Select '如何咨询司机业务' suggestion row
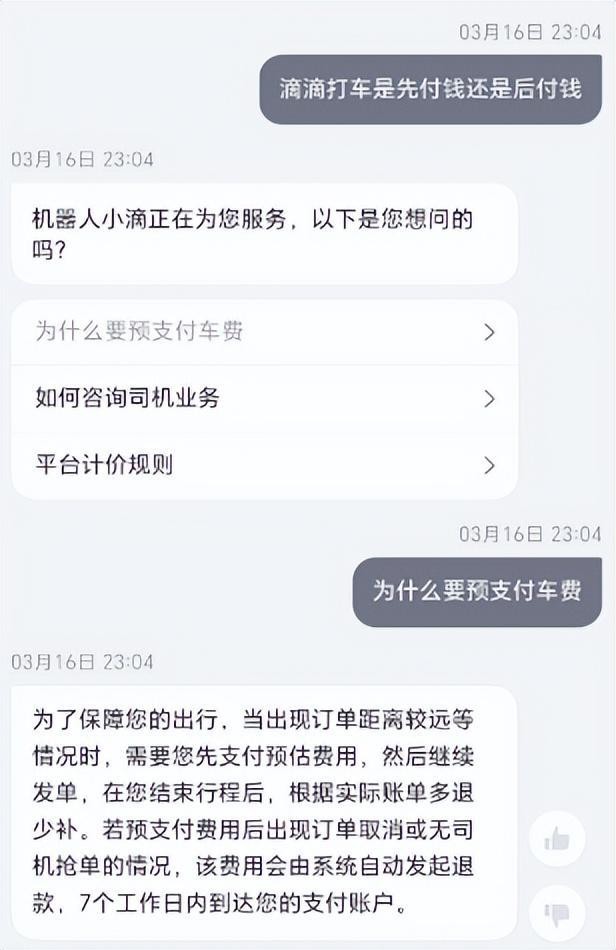This screenshot has width=616, height=950. coord(264,398)
